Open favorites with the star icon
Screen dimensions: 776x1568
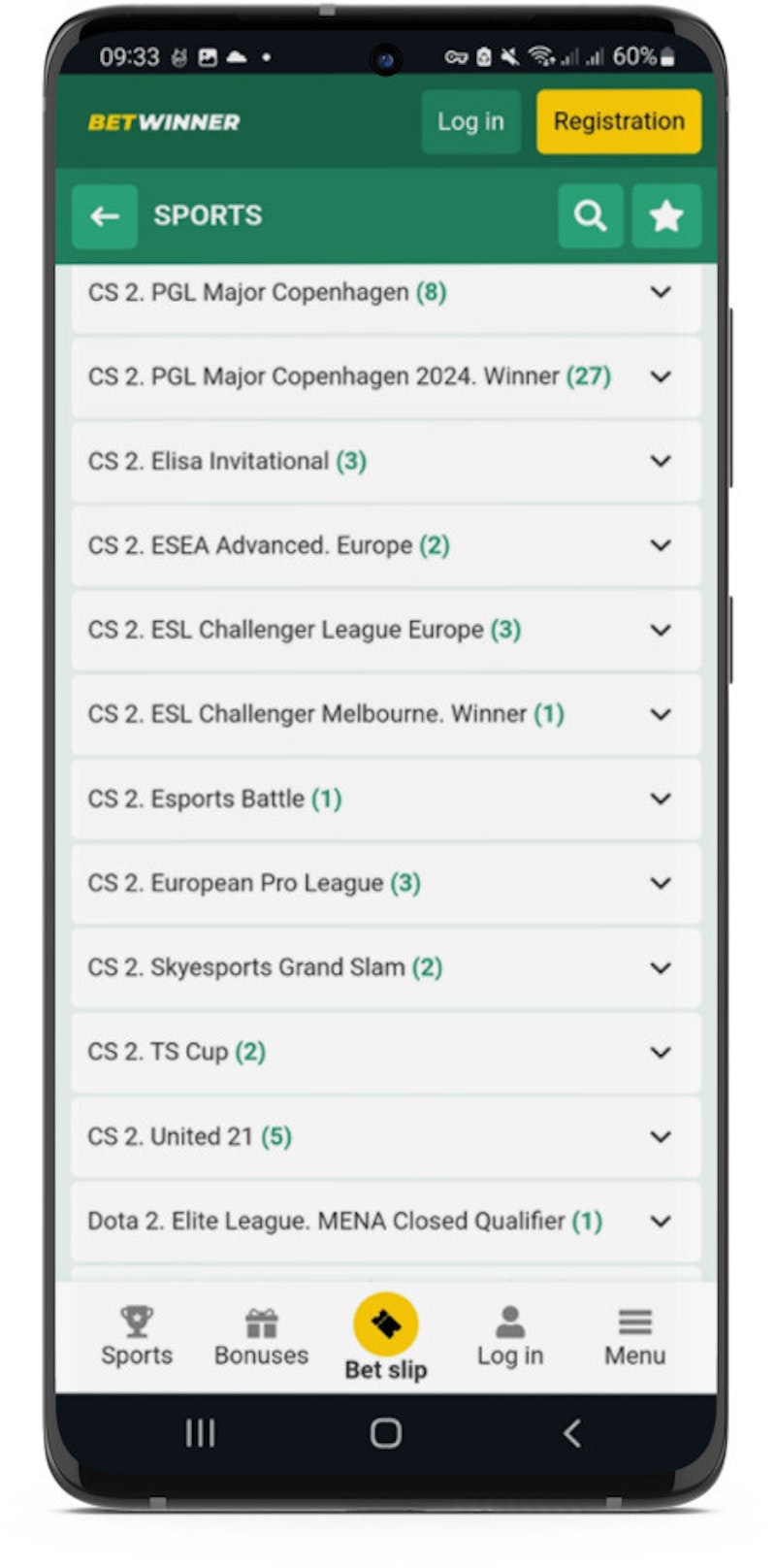point(666,215)
